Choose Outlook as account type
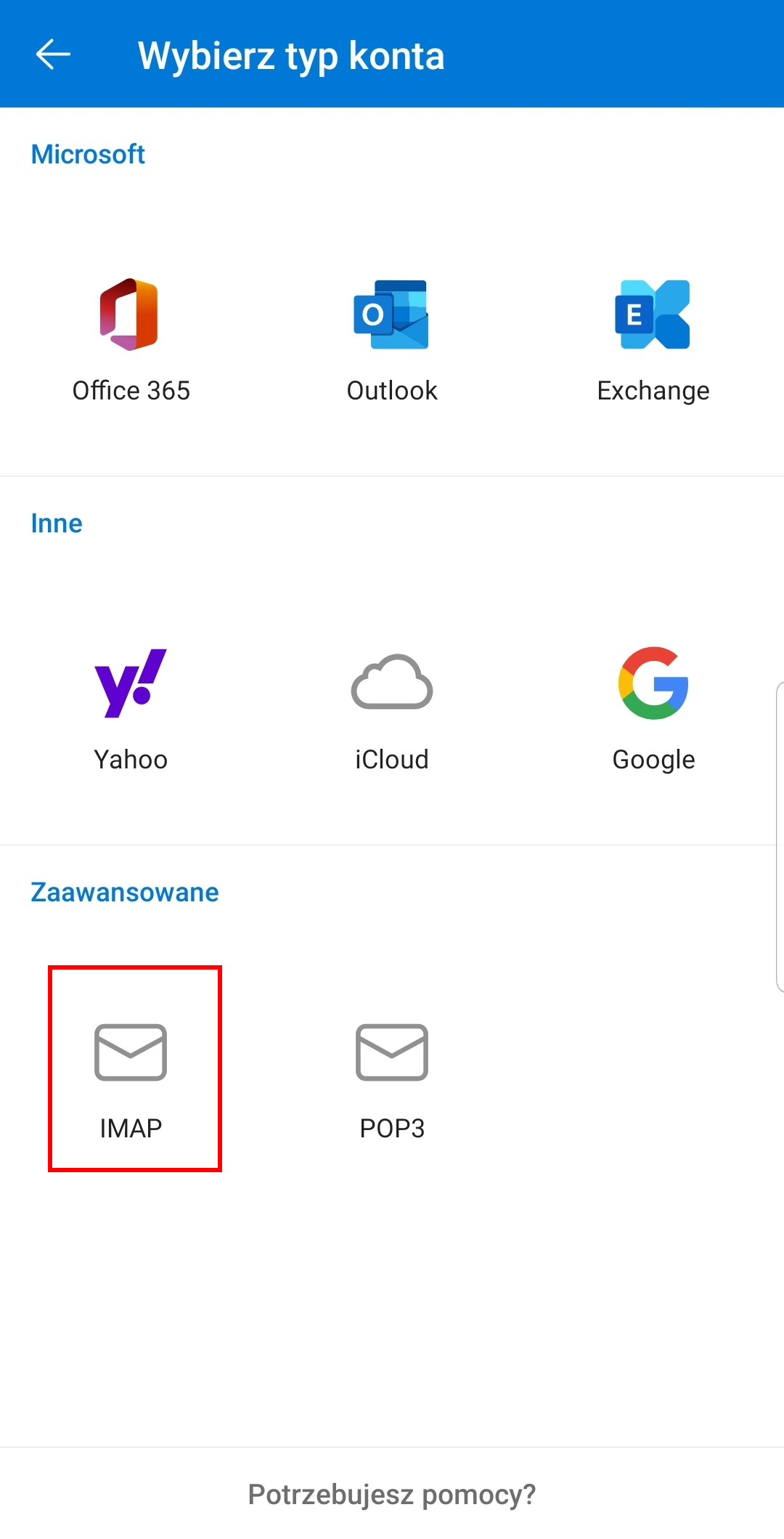The image size is (784, 1539). tap(392, 340)
